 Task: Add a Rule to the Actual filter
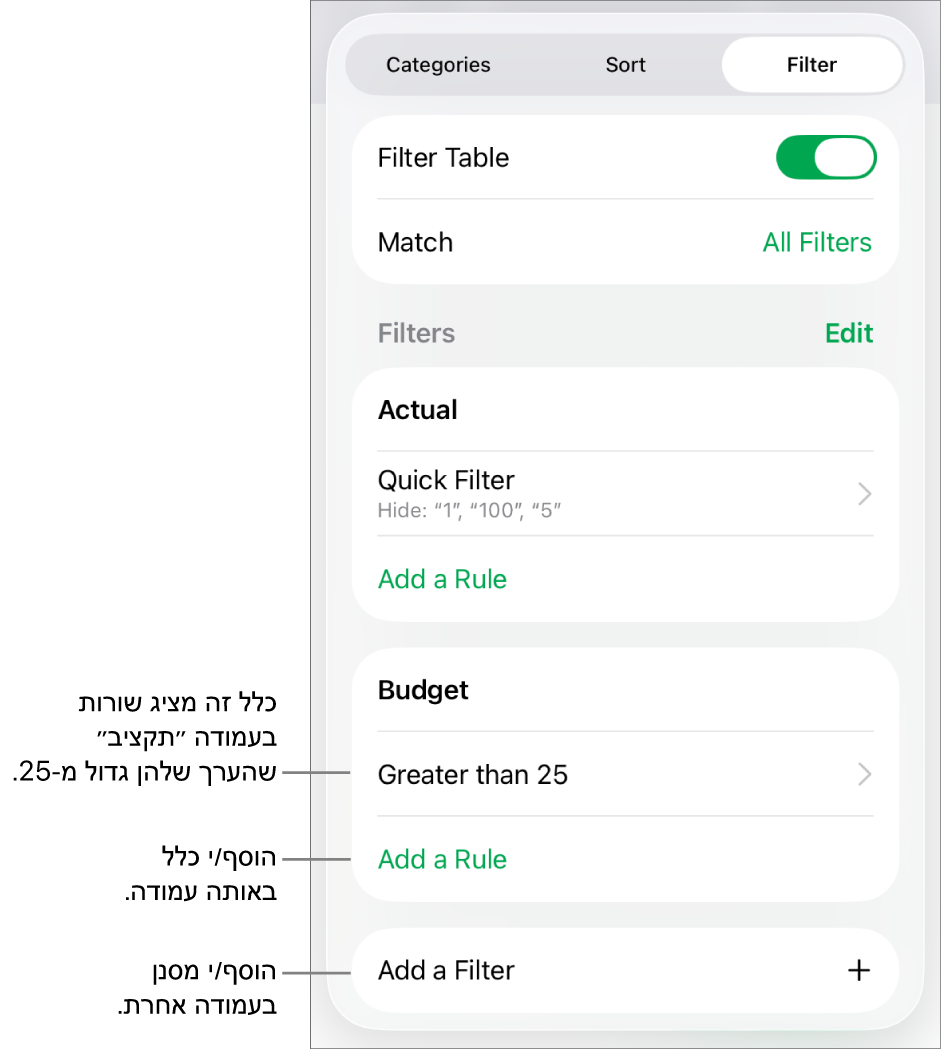coord(442,579)
